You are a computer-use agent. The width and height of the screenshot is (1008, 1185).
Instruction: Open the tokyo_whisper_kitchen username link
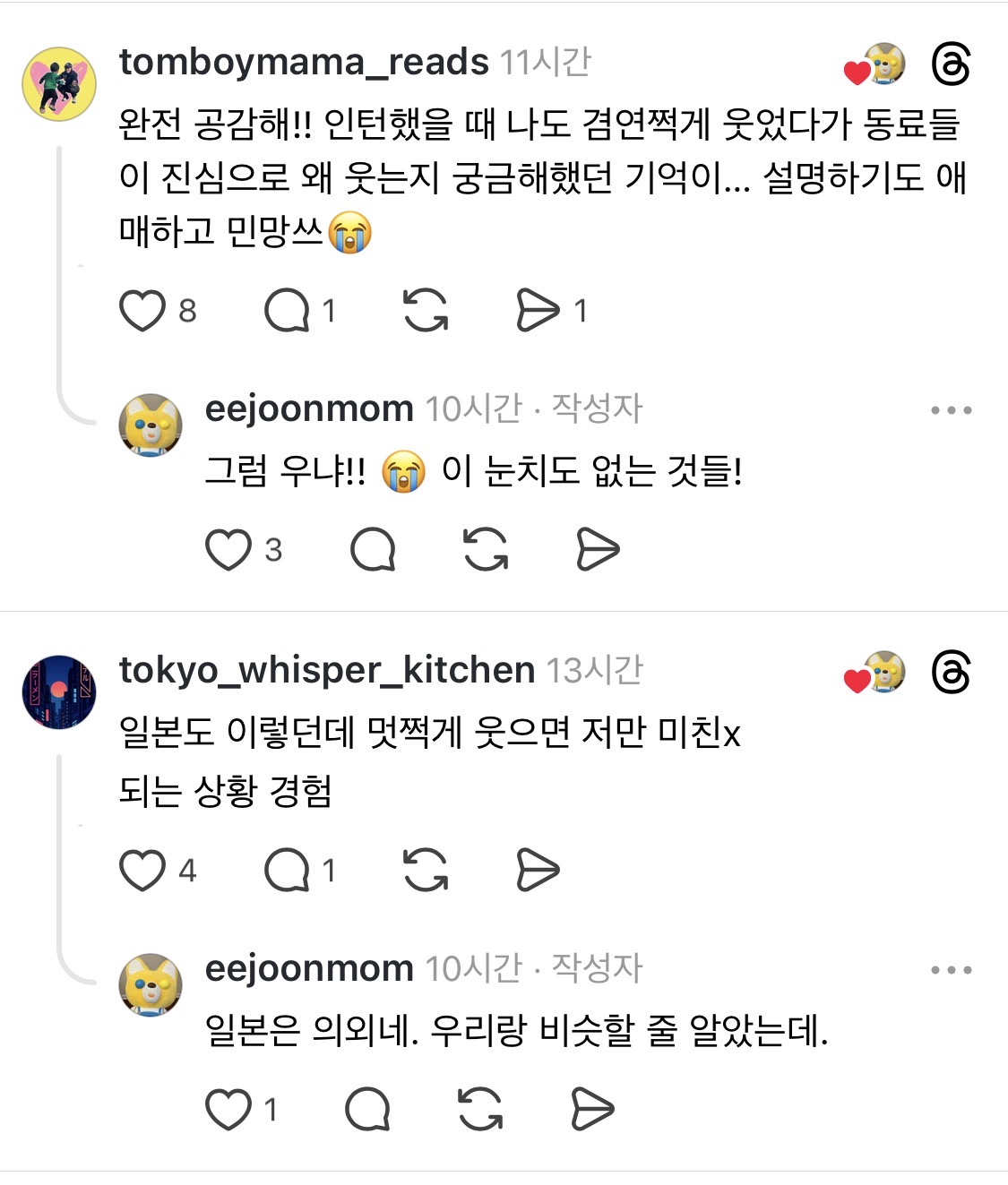click(x=327, y=670)
